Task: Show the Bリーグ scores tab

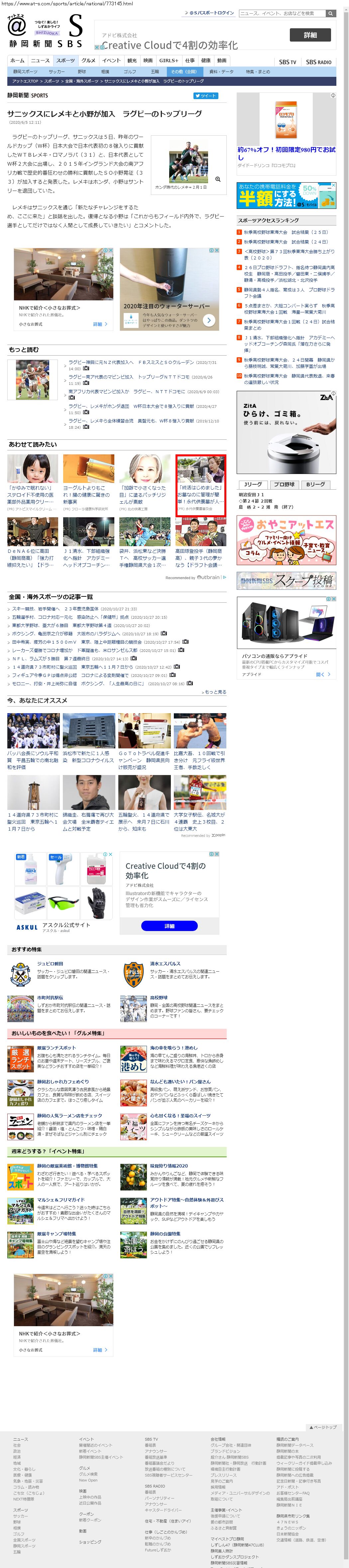Action: (x=315, y=485)
